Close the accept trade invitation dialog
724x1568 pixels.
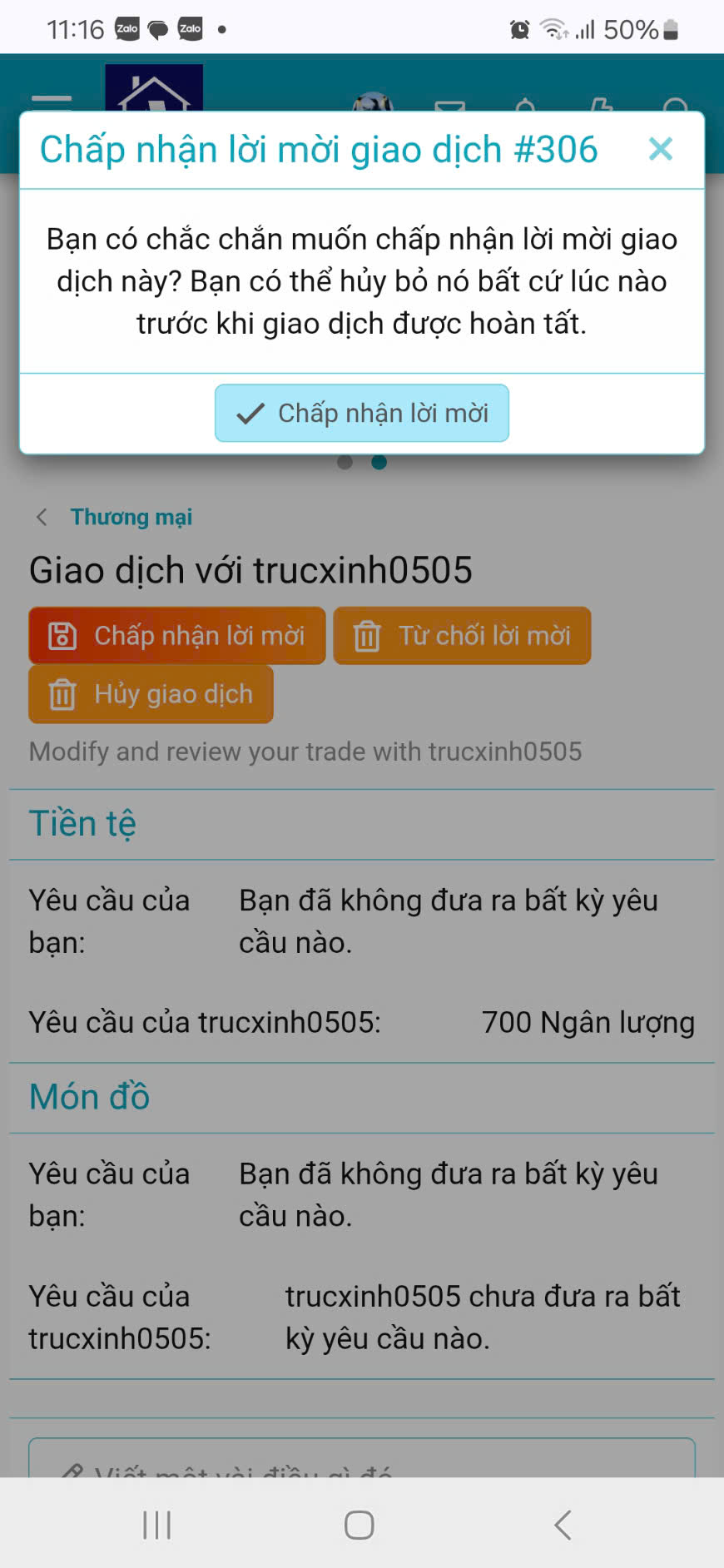660,150
